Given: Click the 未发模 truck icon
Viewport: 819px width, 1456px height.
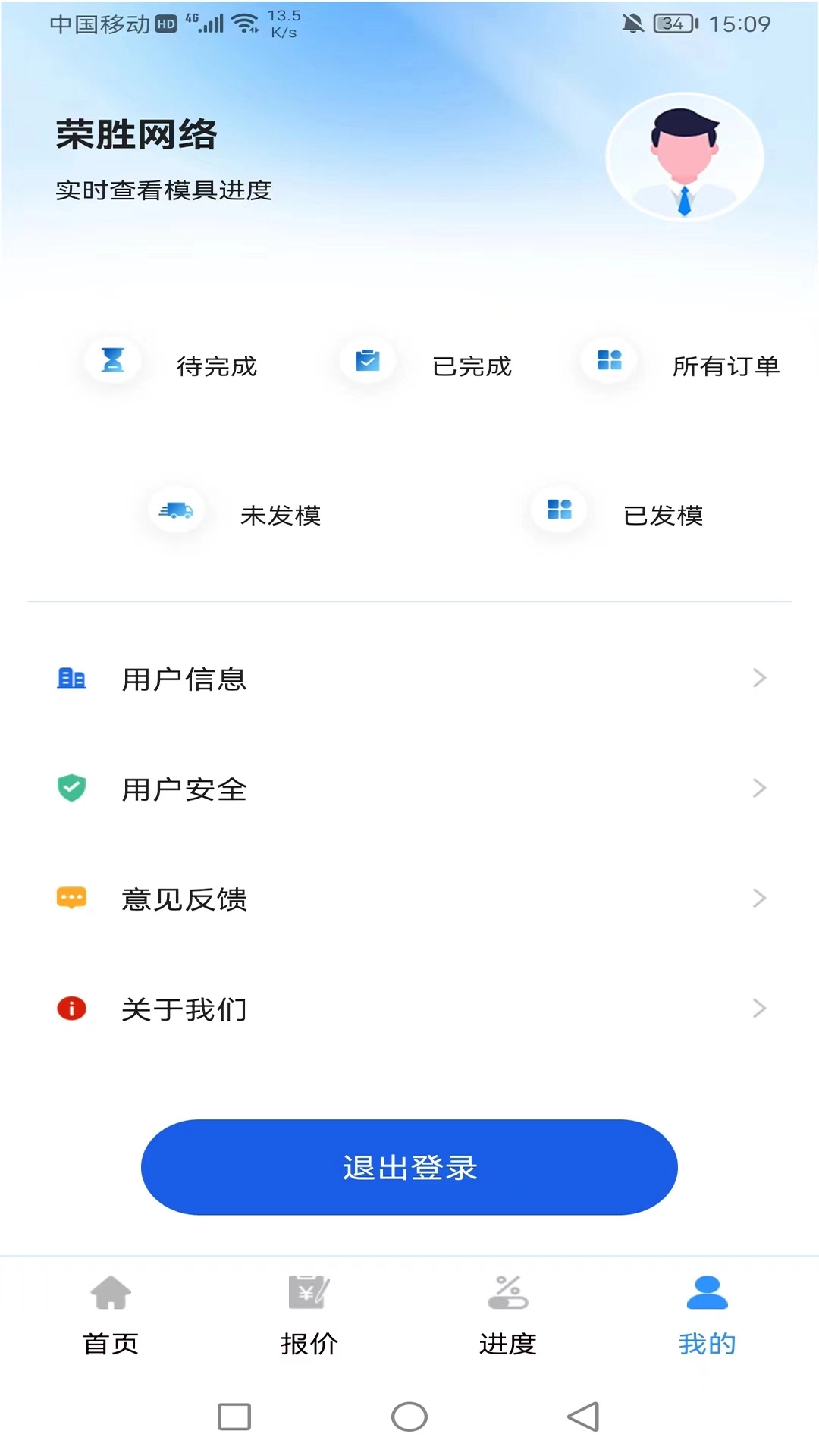Looking at the screenshot, I should (175, 510).
